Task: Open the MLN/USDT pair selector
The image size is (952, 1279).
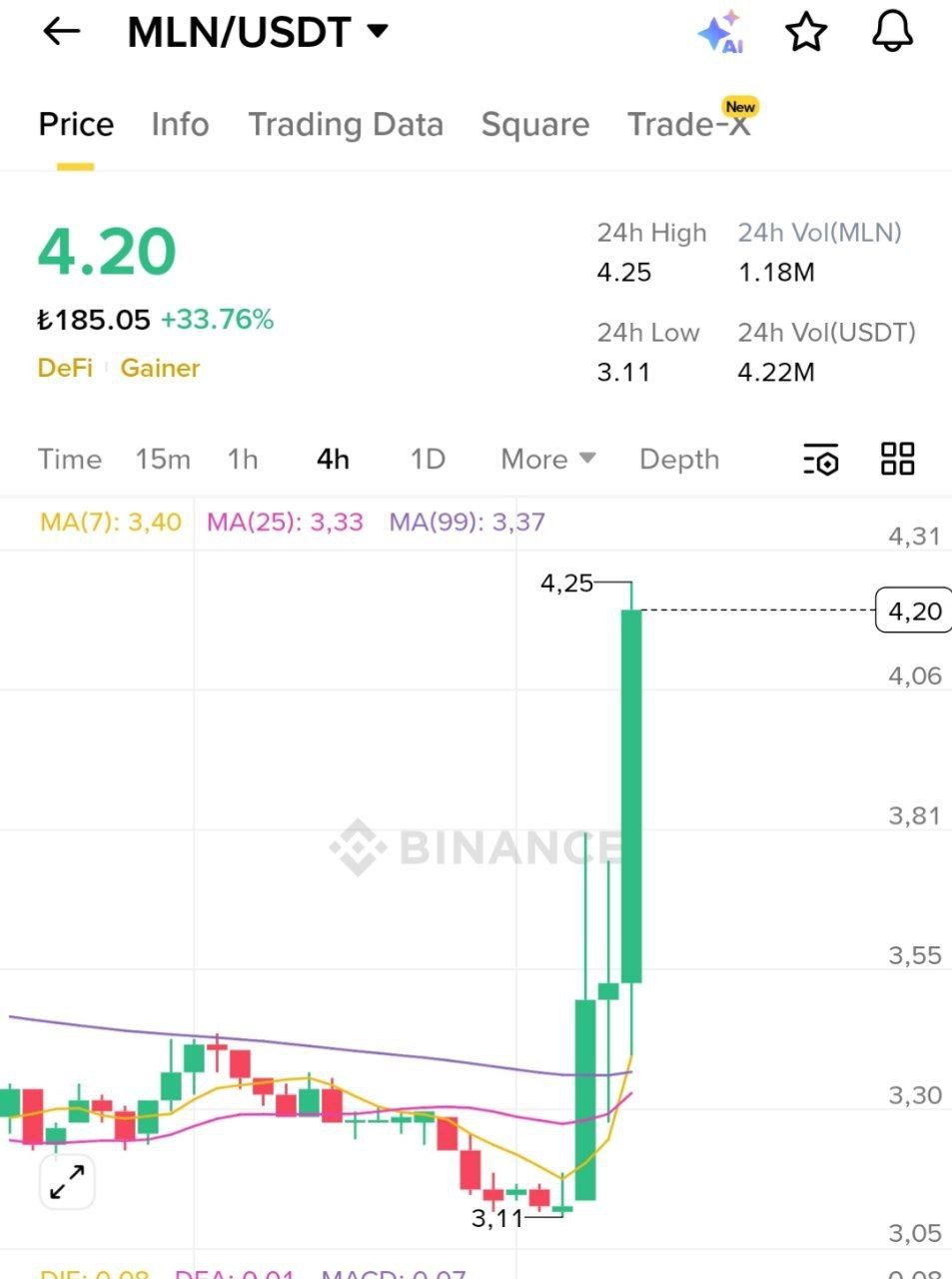Action: click(x=257, y=32)
